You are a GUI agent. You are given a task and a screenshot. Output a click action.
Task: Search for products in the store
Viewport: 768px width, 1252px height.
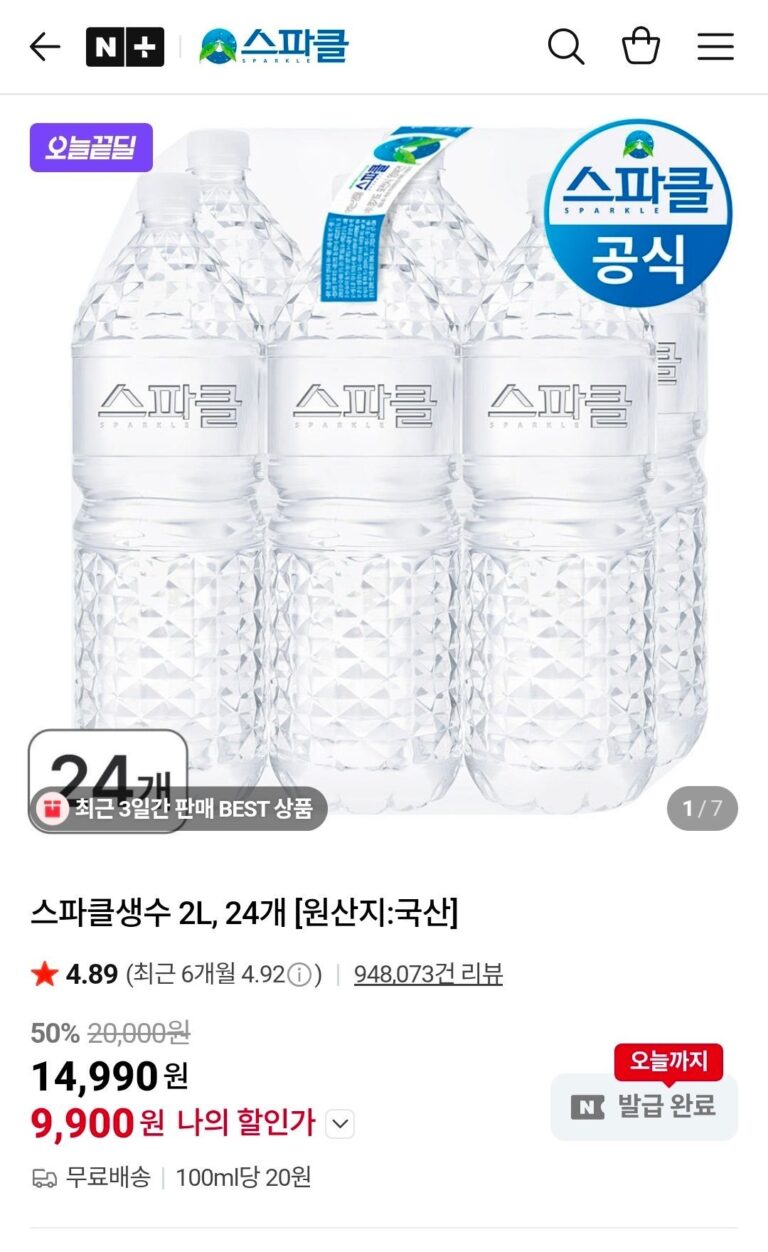[x=565, y=47]
